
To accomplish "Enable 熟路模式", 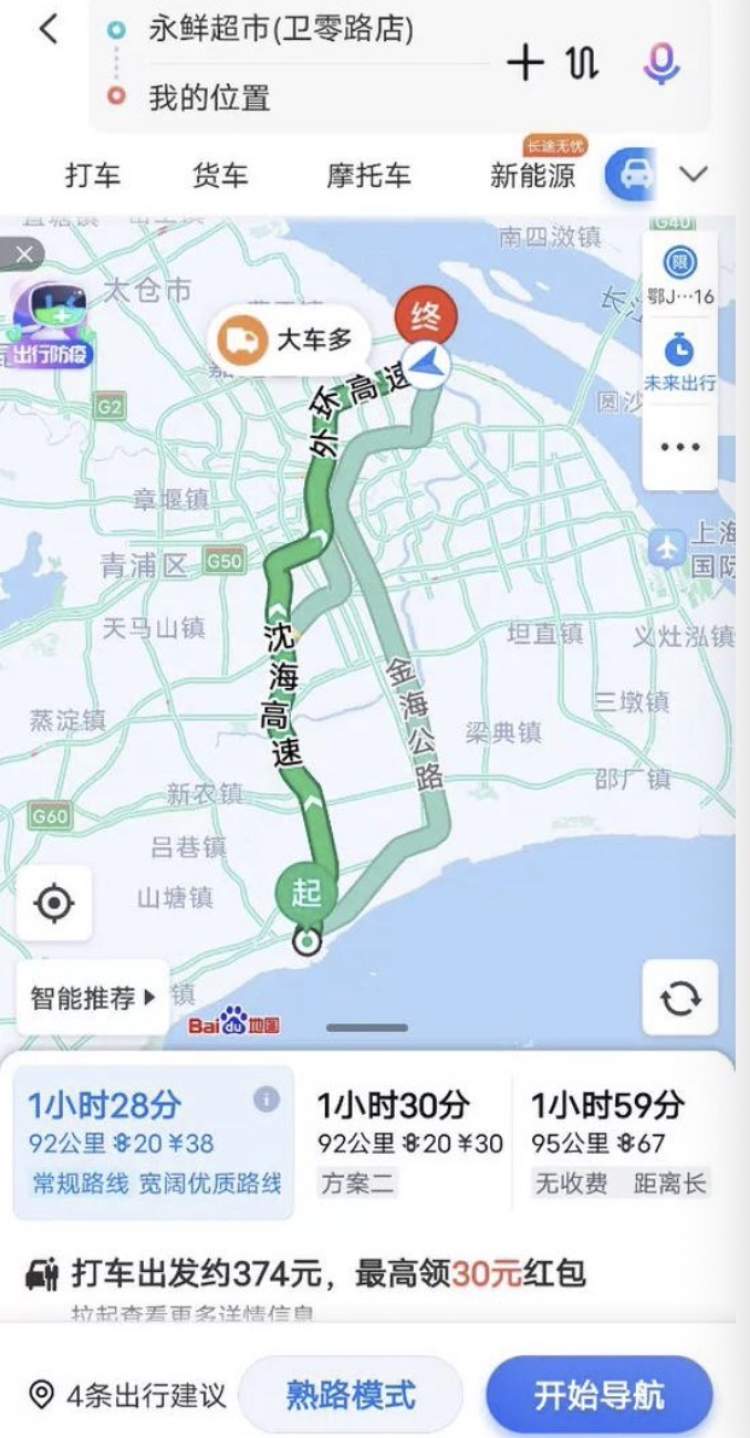I will point(351,1394).
